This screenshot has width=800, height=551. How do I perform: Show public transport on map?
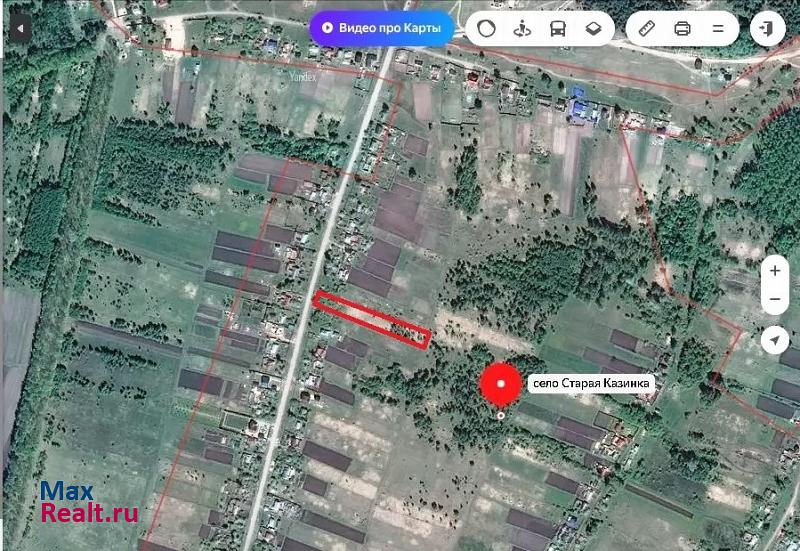557,28
